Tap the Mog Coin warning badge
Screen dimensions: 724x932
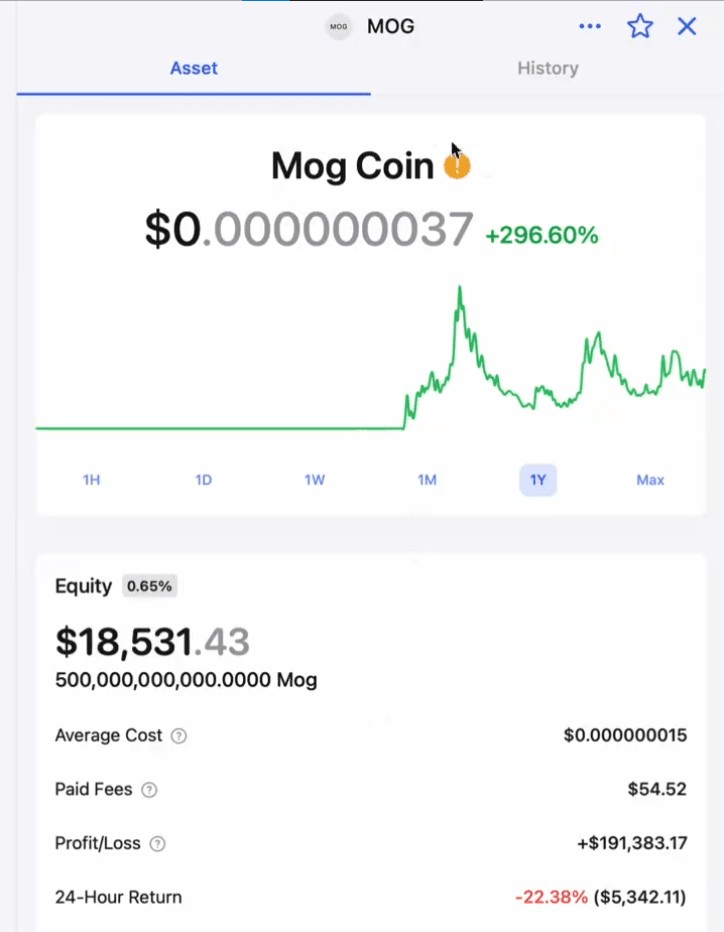tap(457, 166)
